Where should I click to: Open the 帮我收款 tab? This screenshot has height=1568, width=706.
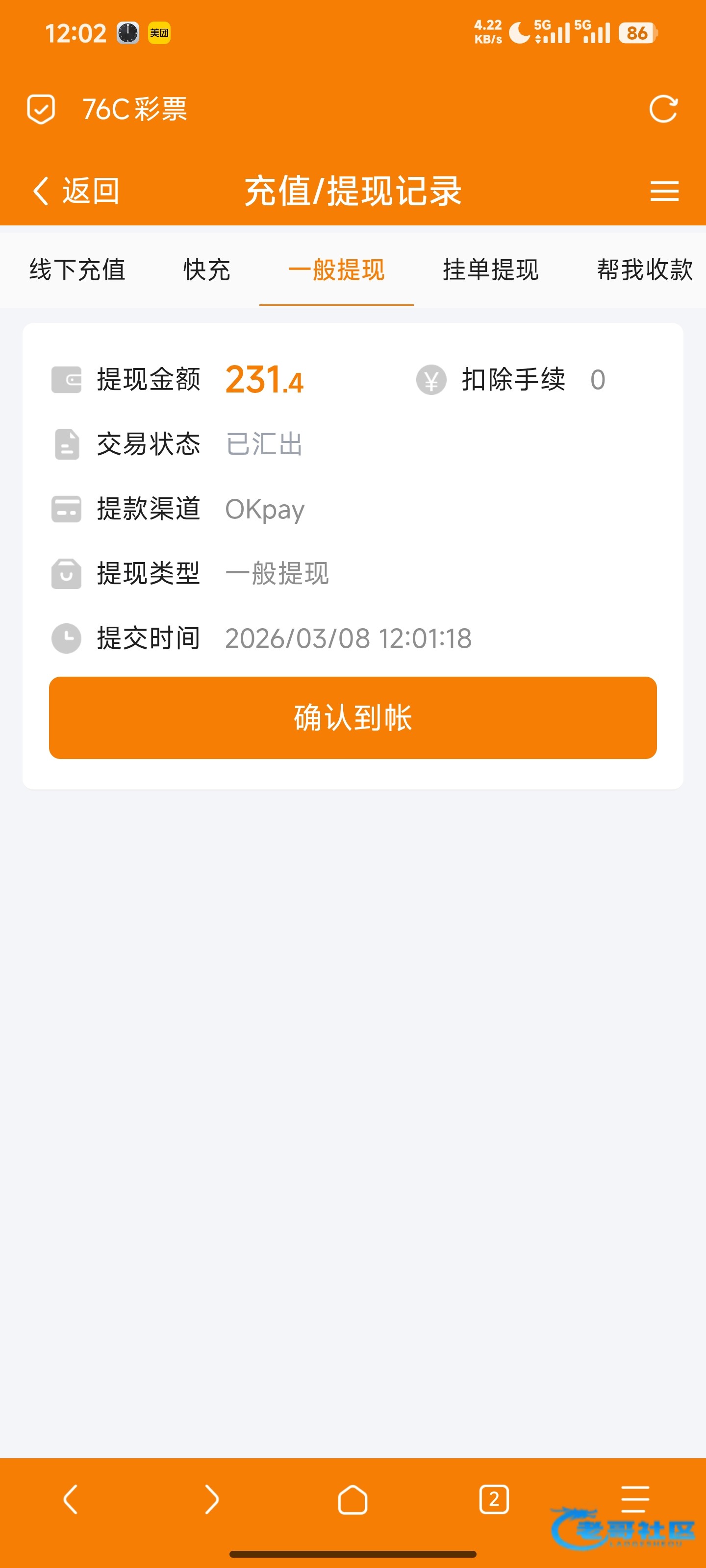tap(645, 269)
